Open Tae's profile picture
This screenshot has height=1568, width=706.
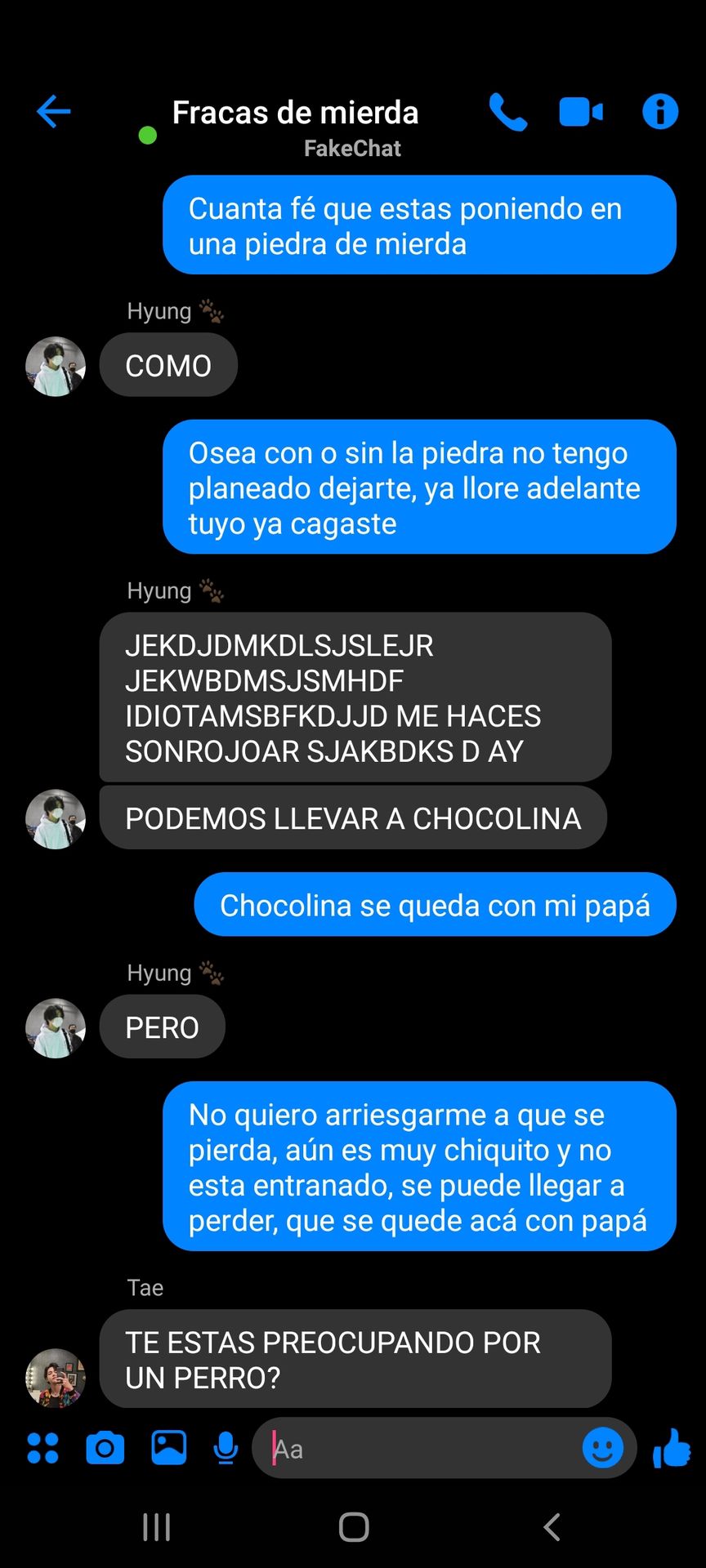pyautogui.click(x=56, y=1379)
